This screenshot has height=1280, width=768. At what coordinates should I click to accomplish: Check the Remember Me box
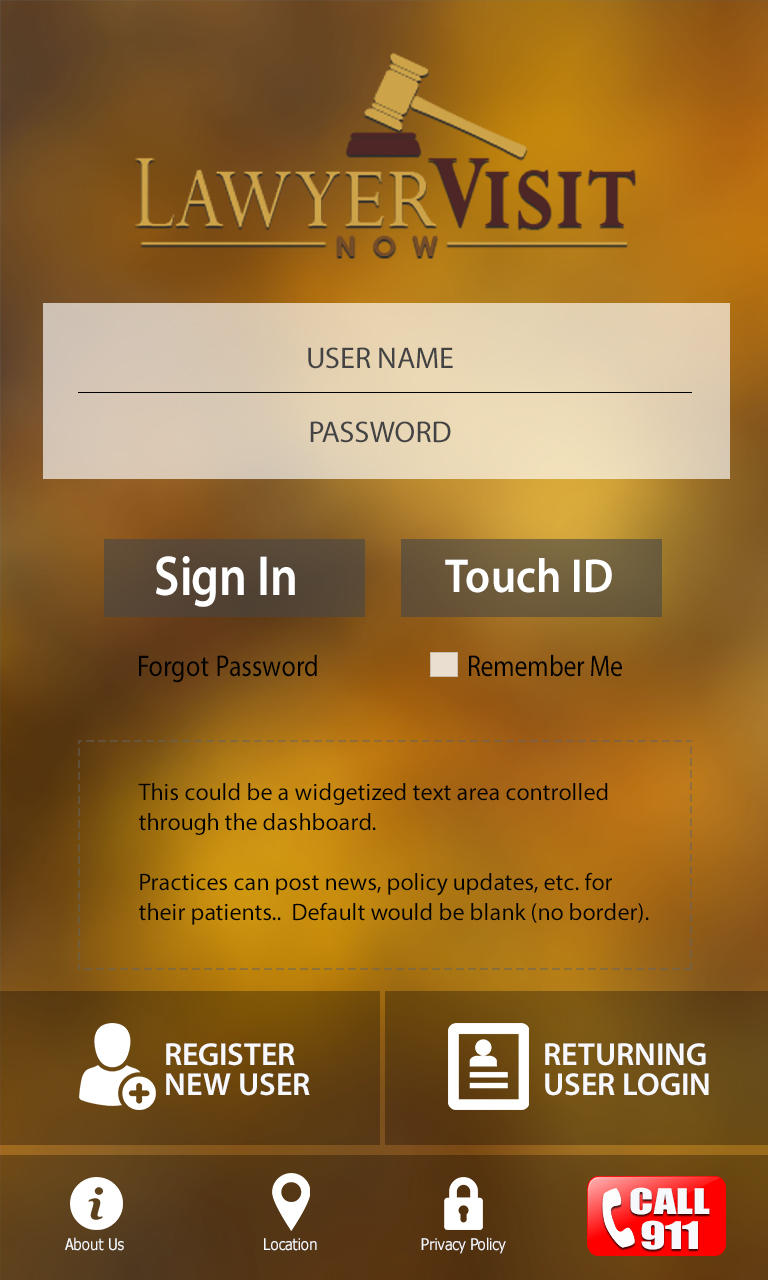pos(444,665)
